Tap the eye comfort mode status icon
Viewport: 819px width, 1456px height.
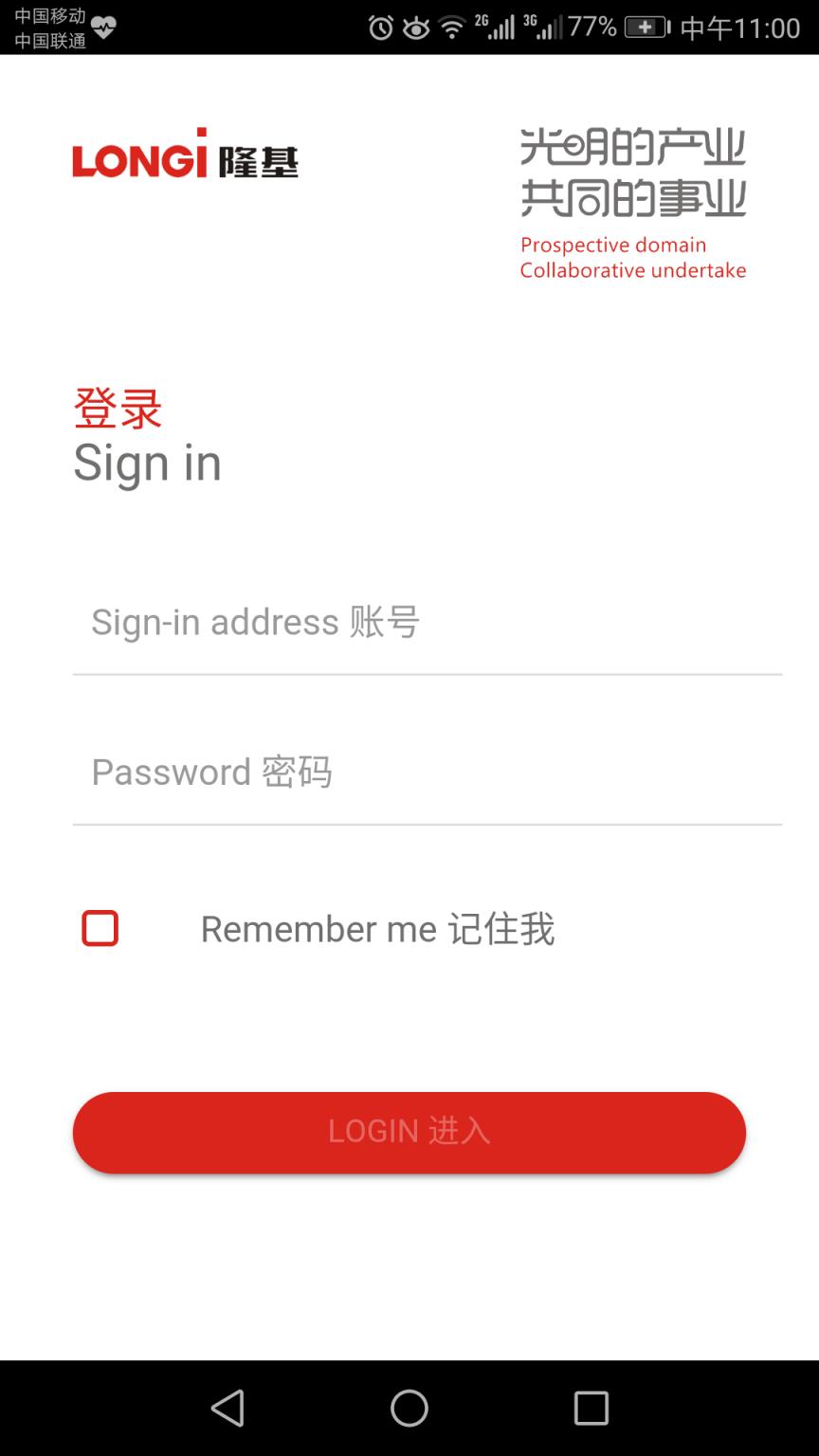[x=415, y=27]
